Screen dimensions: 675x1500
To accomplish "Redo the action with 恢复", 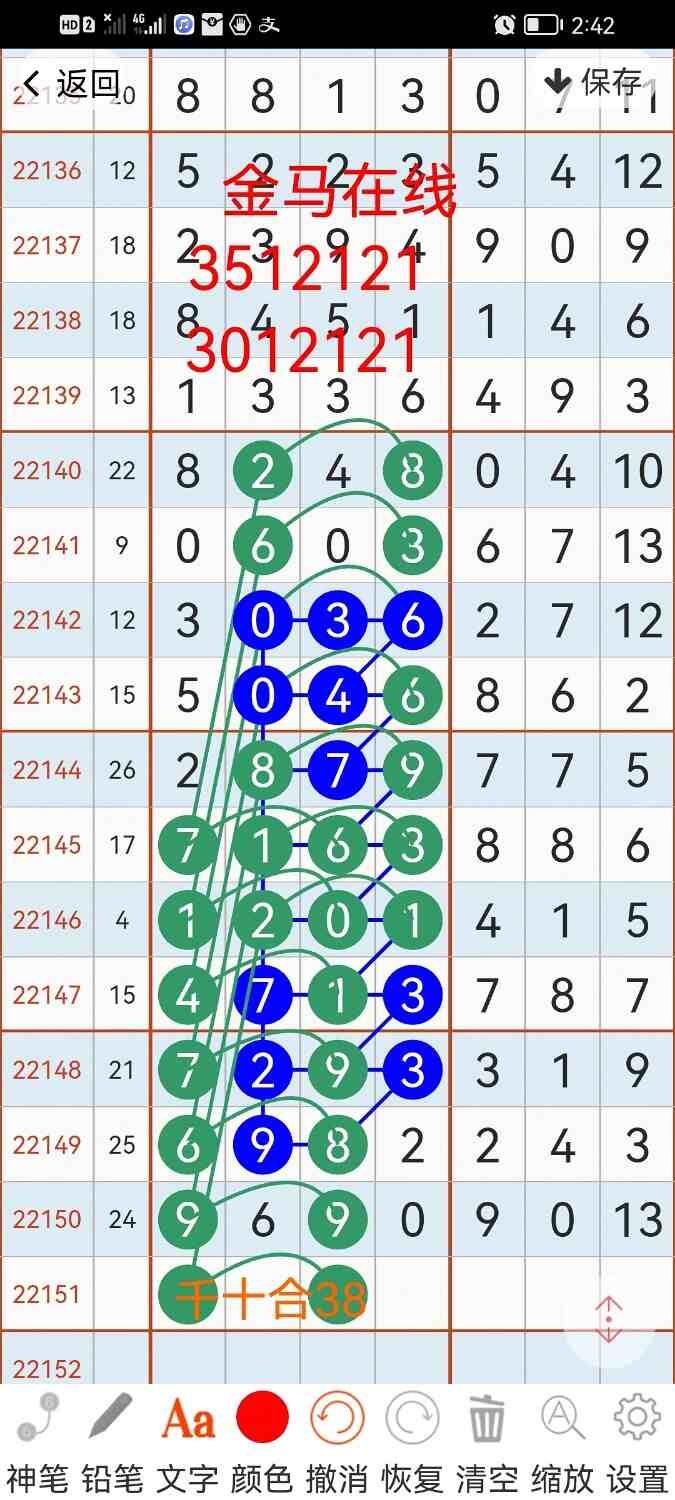I will [412, 1440].
